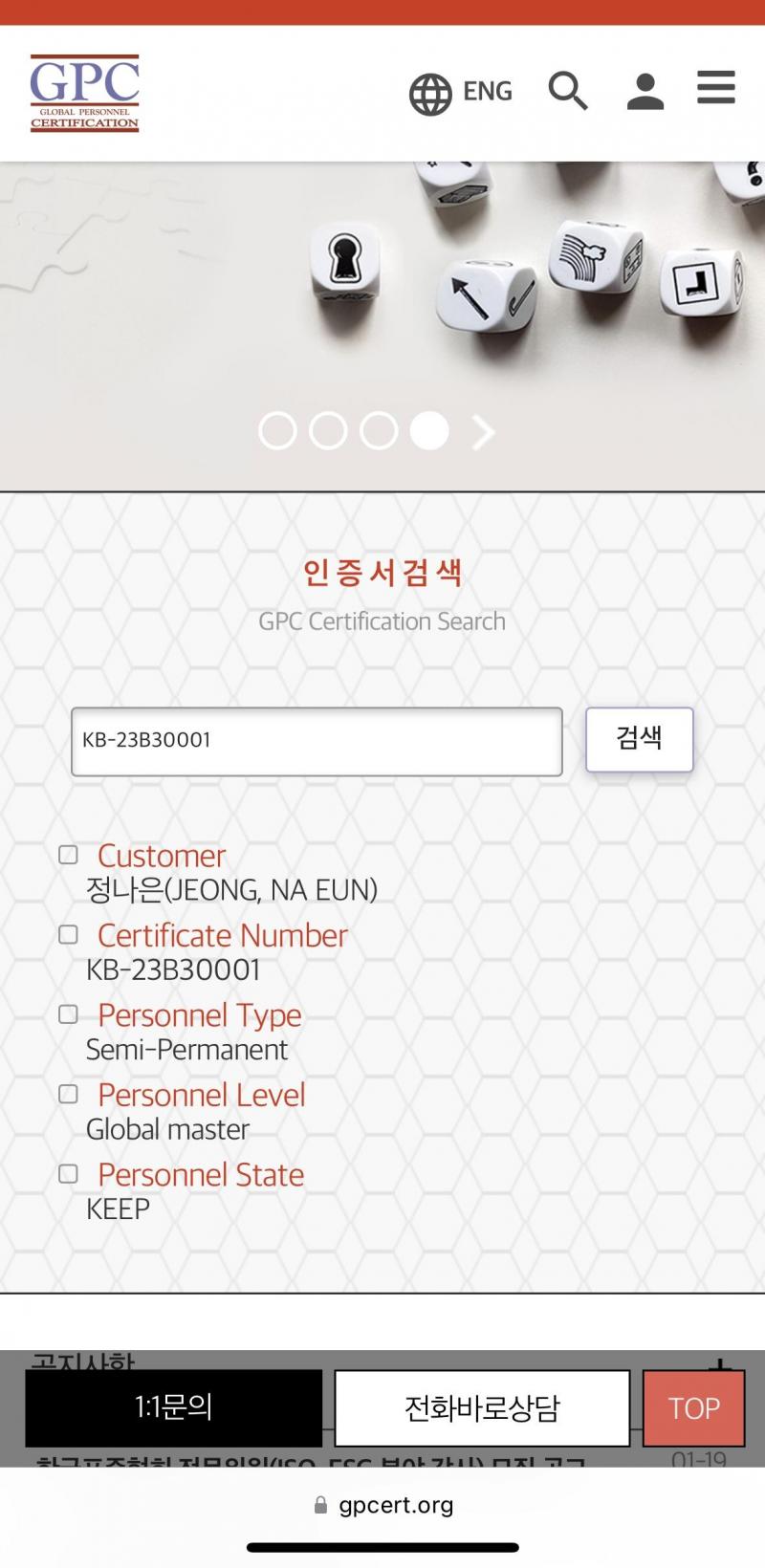
Task: Expand notices with plus icon
Action: (x=719, y=1364)
